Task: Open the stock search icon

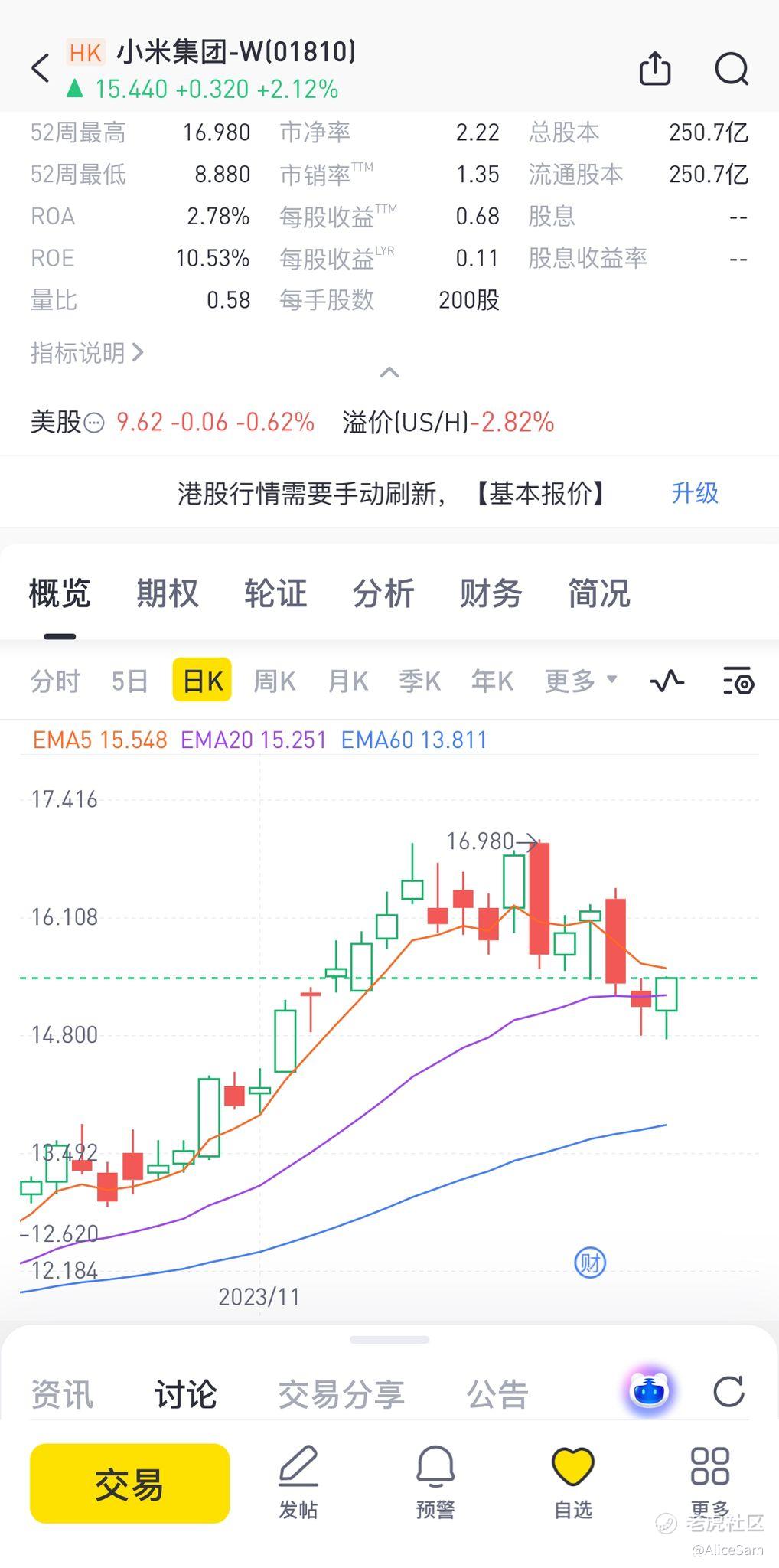Action: click(731, 69)
